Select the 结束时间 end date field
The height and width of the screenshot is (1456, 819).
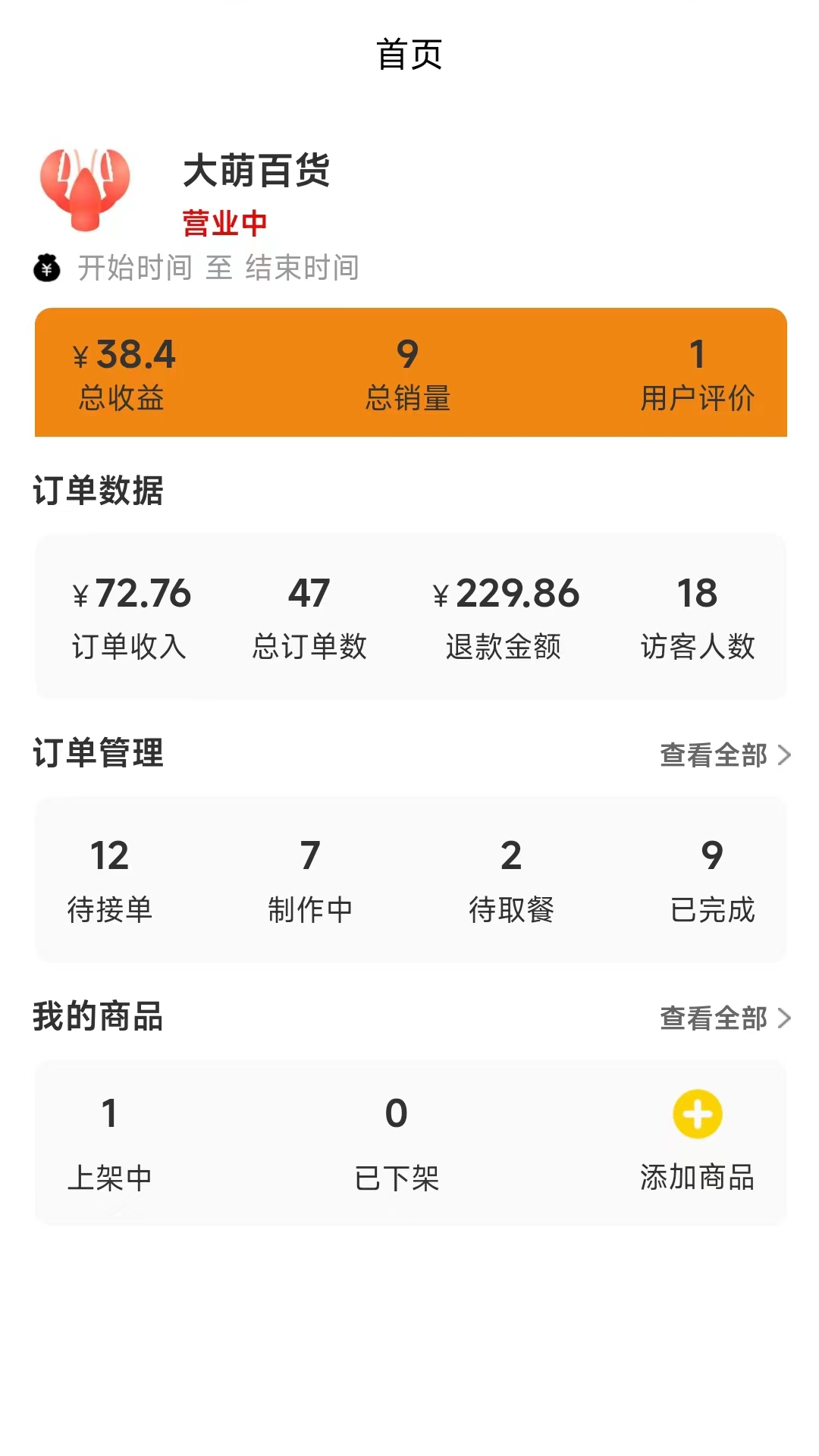pyautogui.click(x=303, y=268)
